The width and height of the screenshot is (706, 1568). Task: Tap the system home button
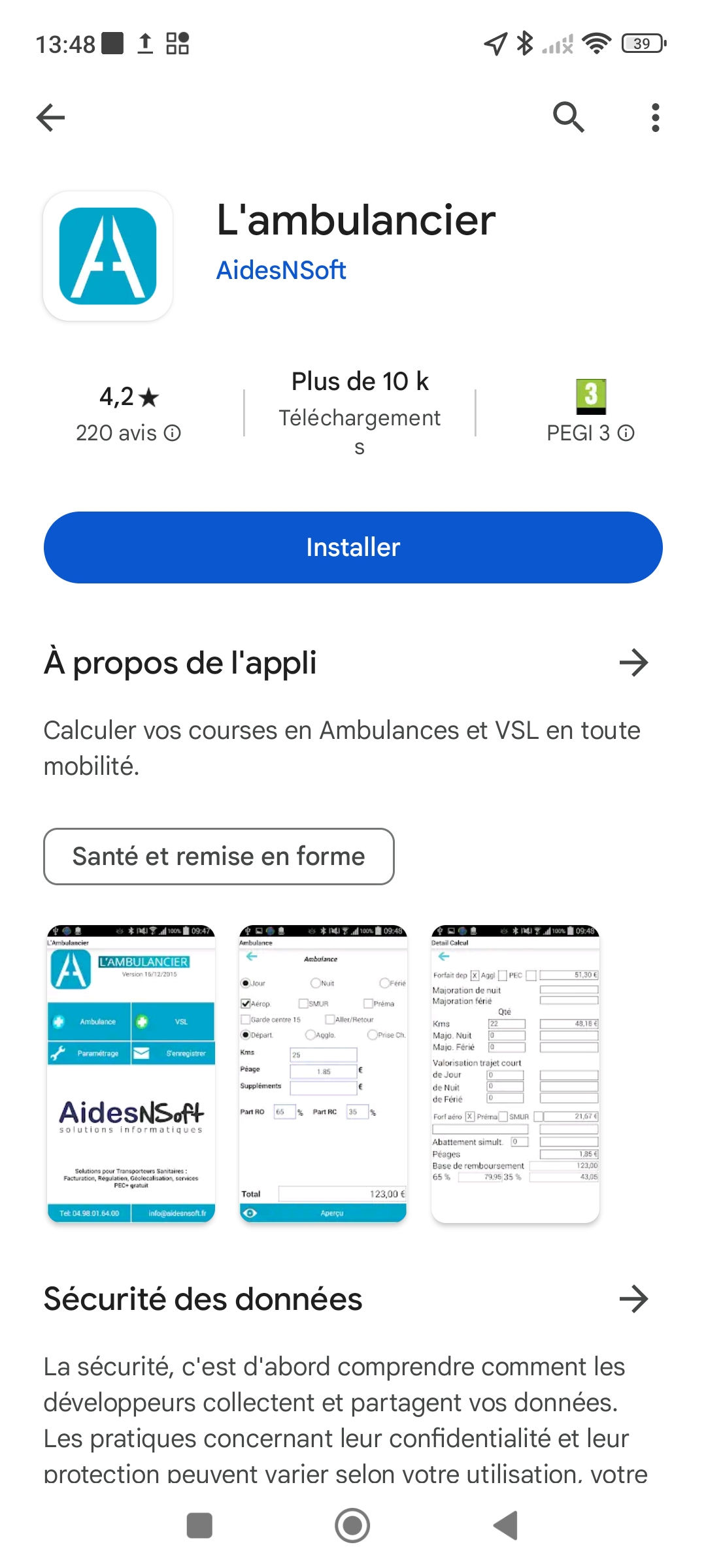(x=352, y=1526)
